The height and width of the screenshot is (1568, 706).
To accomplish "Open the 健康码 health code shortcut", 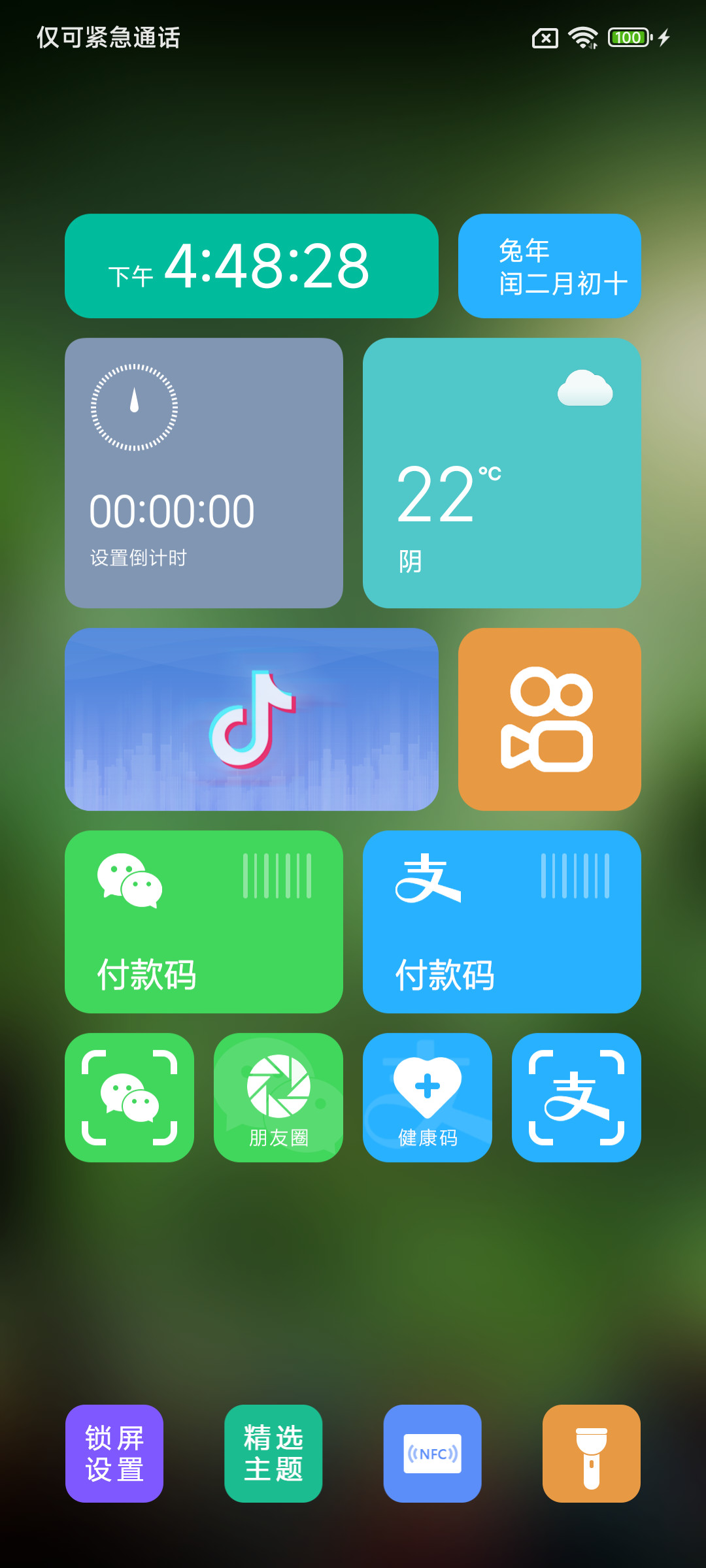I will 428,1098.
